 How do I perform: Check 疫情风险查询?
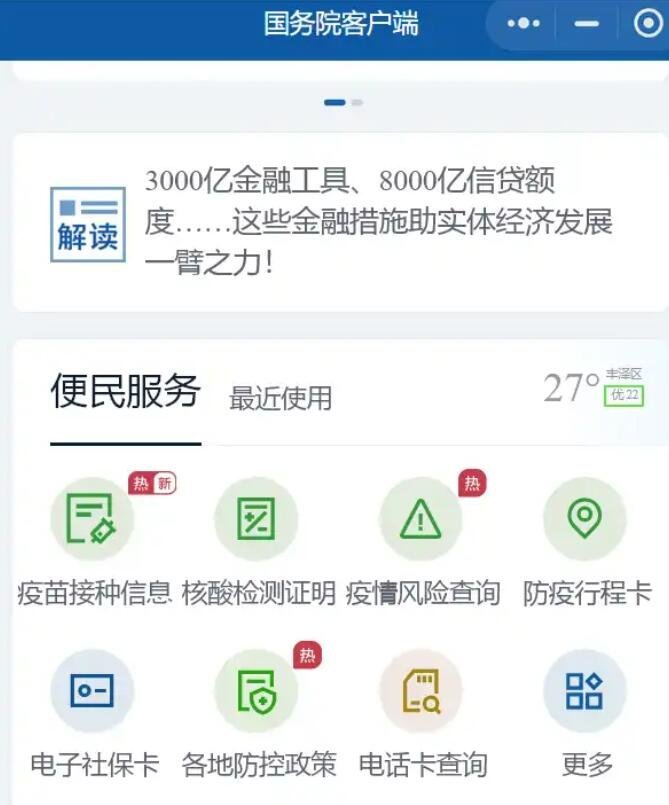pyautogui.click(x=421, y=520)
